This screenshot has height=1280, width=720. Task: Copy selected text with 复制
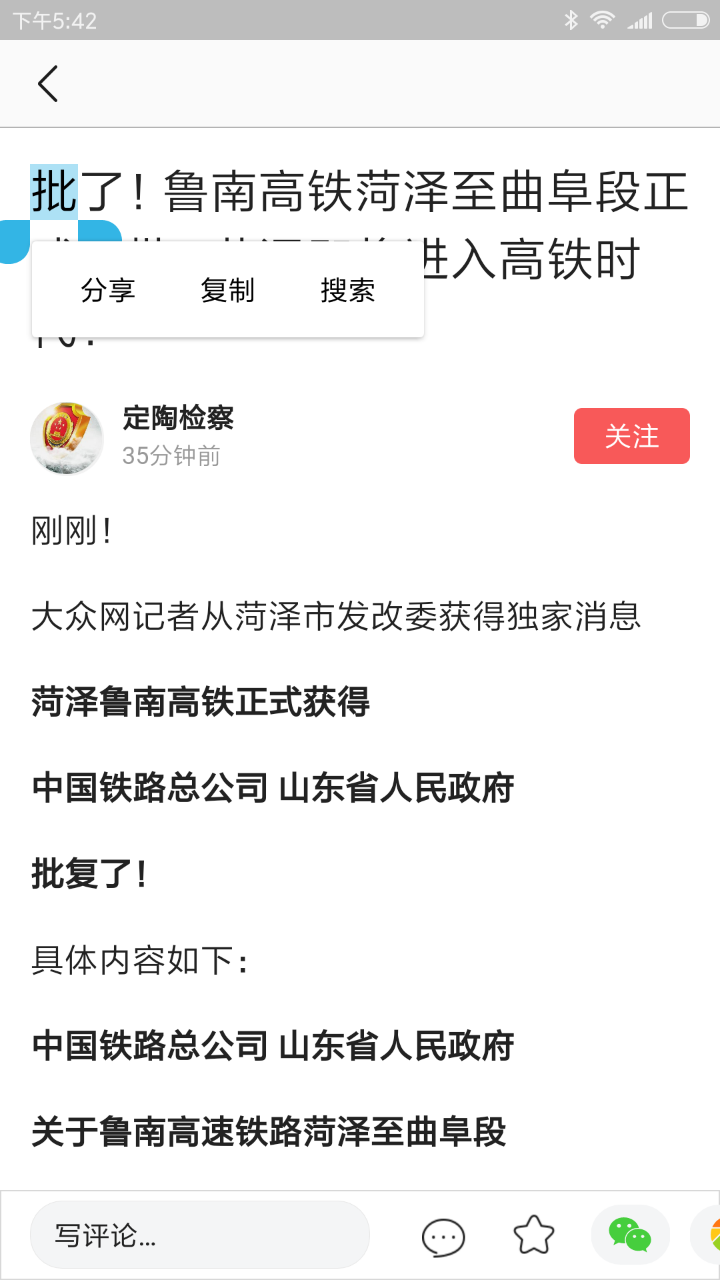(x=228, y=290)
